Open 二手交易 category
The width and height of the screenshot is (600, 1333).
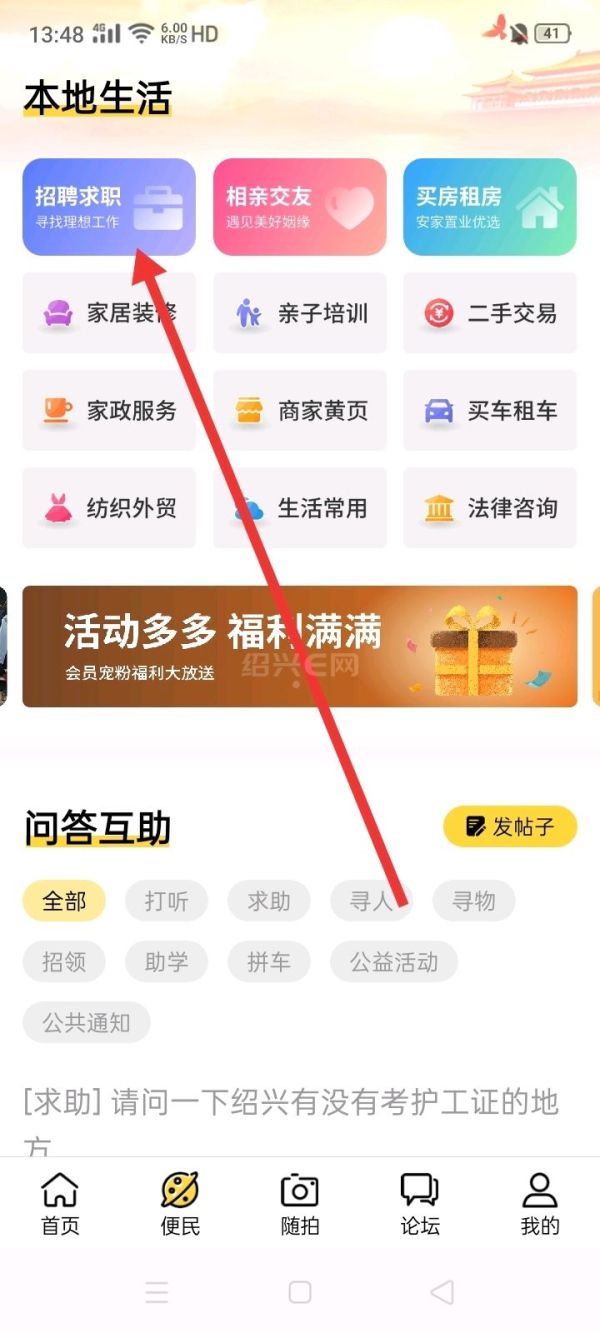coord(489,313)
